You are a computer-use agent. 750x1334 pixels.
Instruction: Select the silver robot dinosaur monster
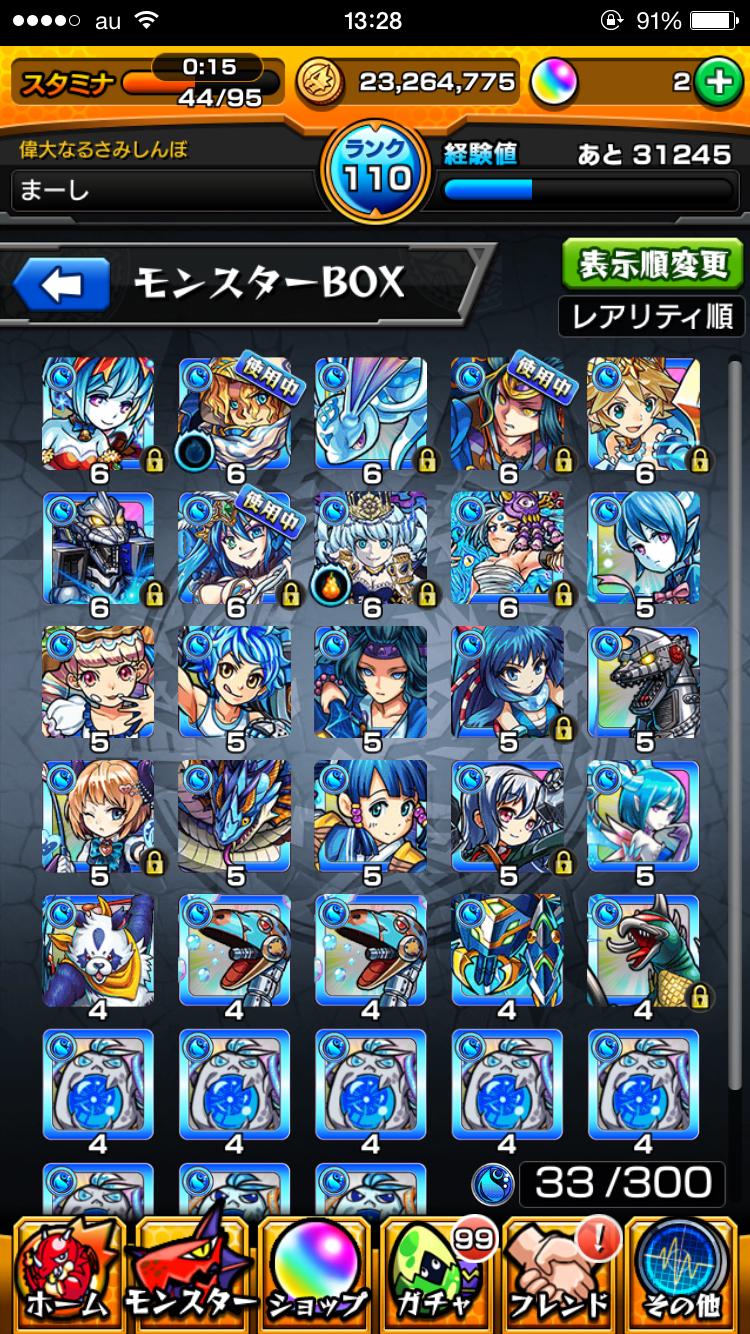click(643, 681)
